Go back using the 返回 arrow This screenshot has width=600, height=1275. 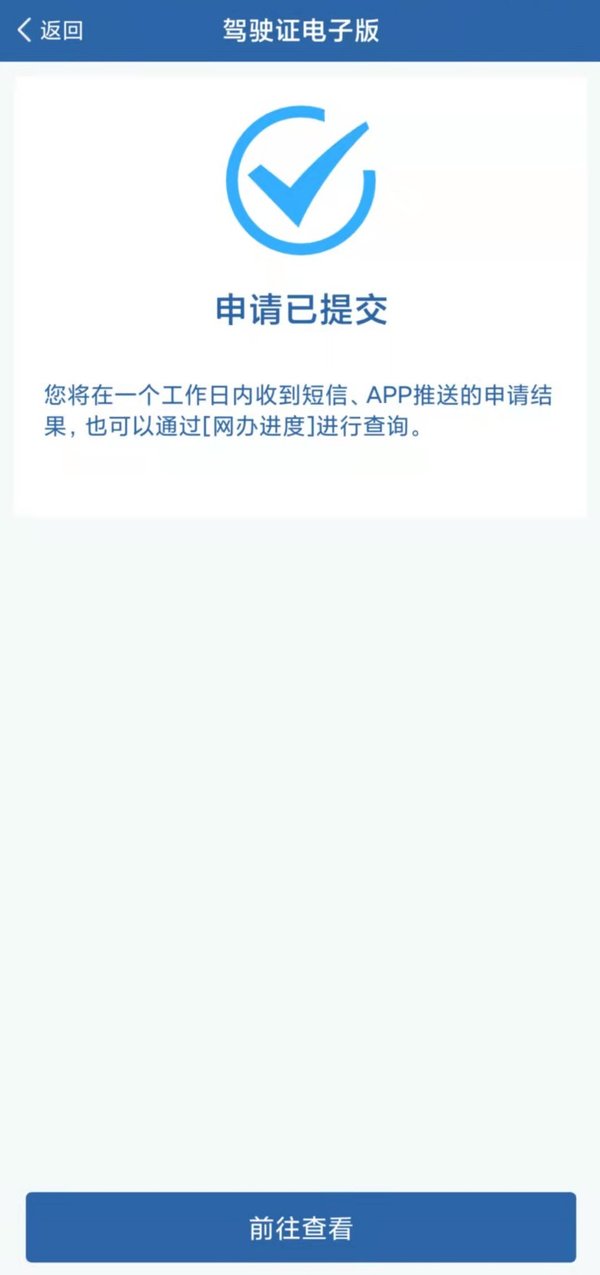pos(48,31)
